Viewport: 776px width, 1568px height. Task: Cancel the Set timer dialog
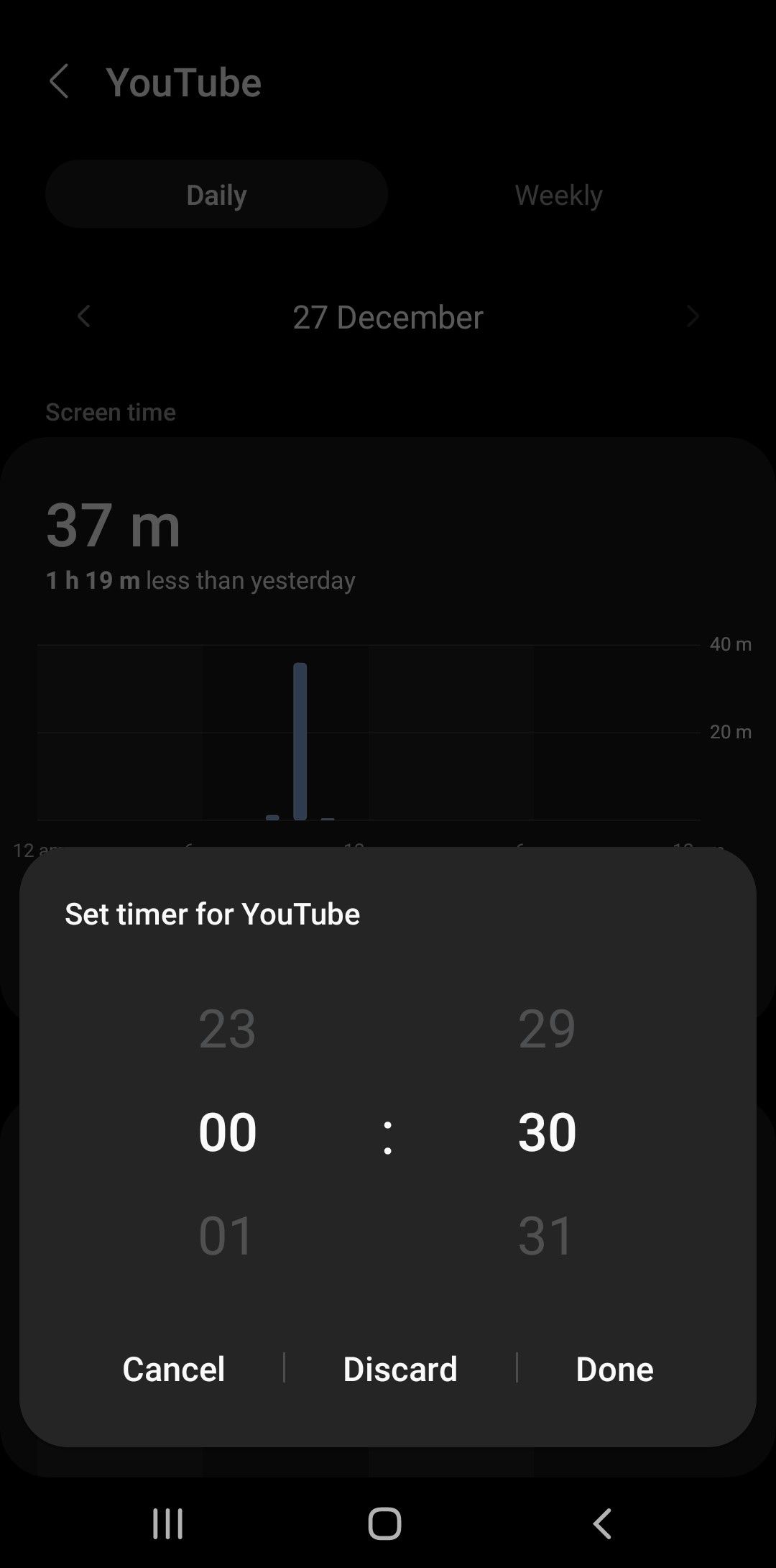173,1368
